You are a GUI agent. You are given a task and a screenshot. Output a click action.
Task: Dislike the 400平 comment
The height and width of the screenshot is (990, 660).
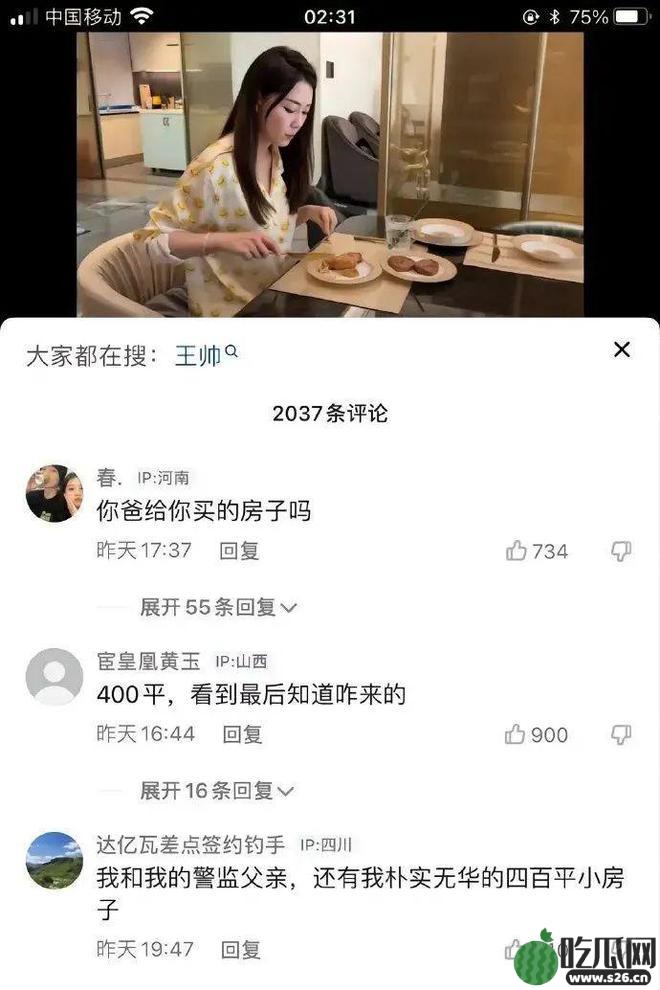tap(621, 735)
